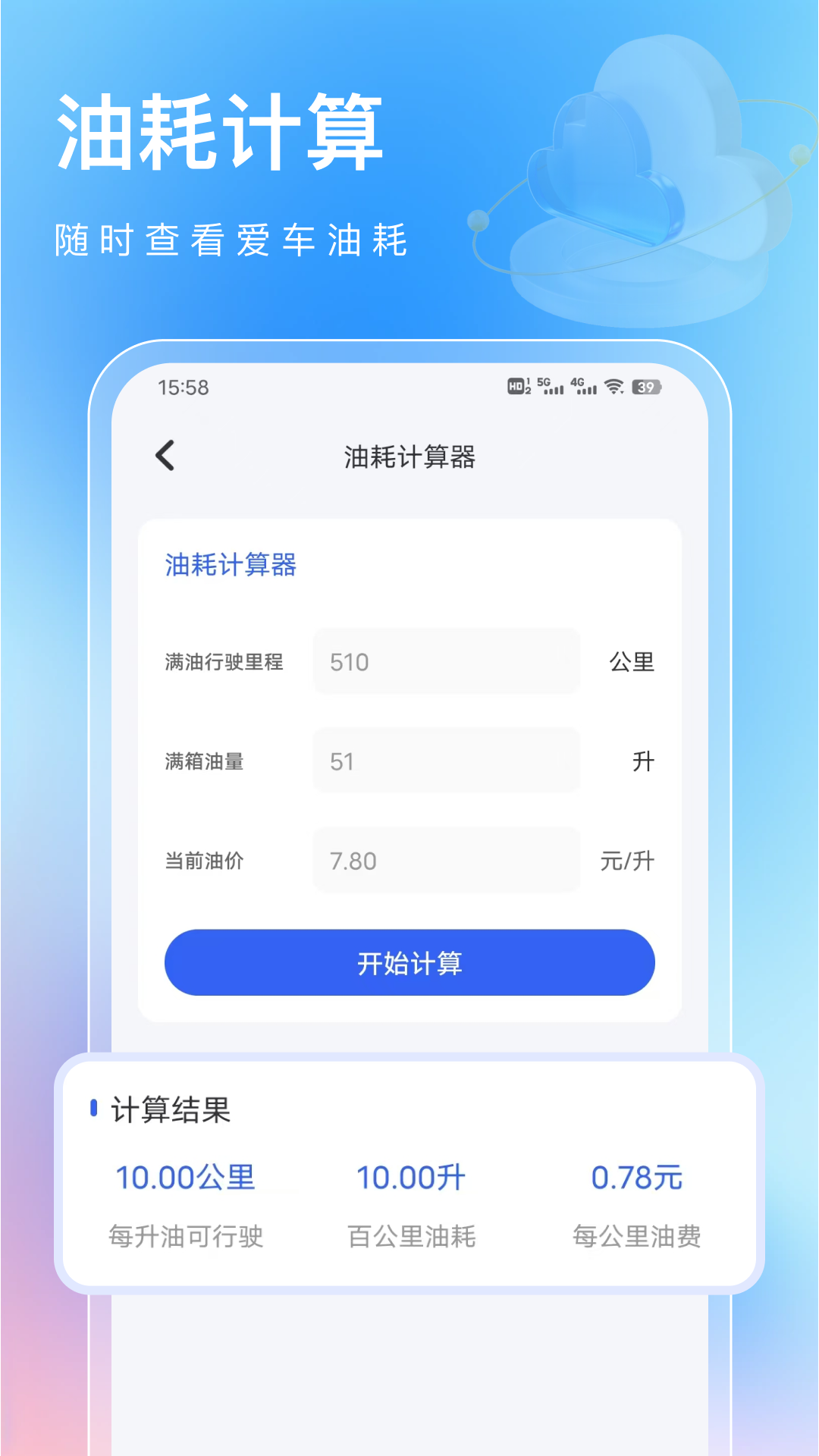The image size is (819, 1456).
Task: Tap the 15:58 clock in status bar
Action: click(184, 388)
